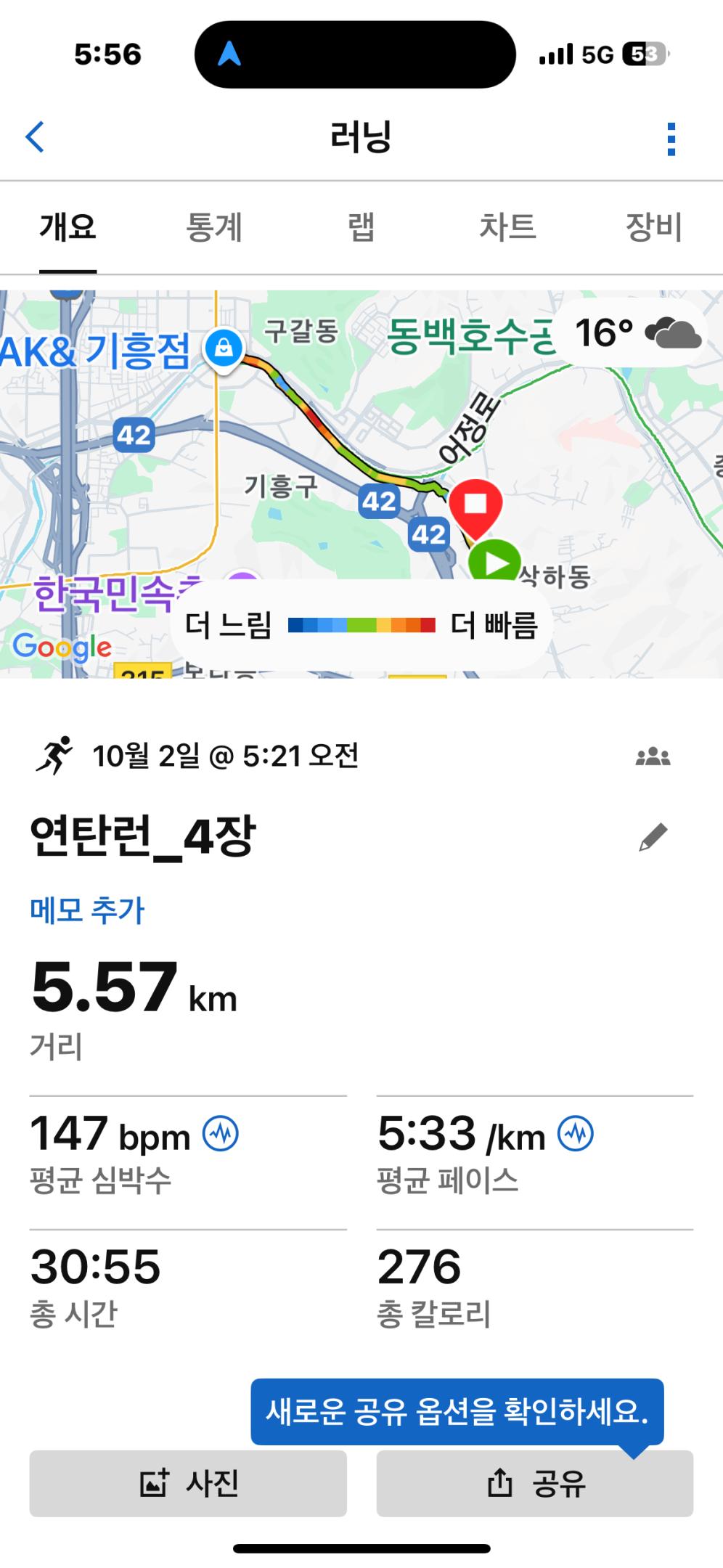Image resolution: width=723 pixels, height=1568 pixels.
Task: Switch to the 랩 tab
Action: 361,227
